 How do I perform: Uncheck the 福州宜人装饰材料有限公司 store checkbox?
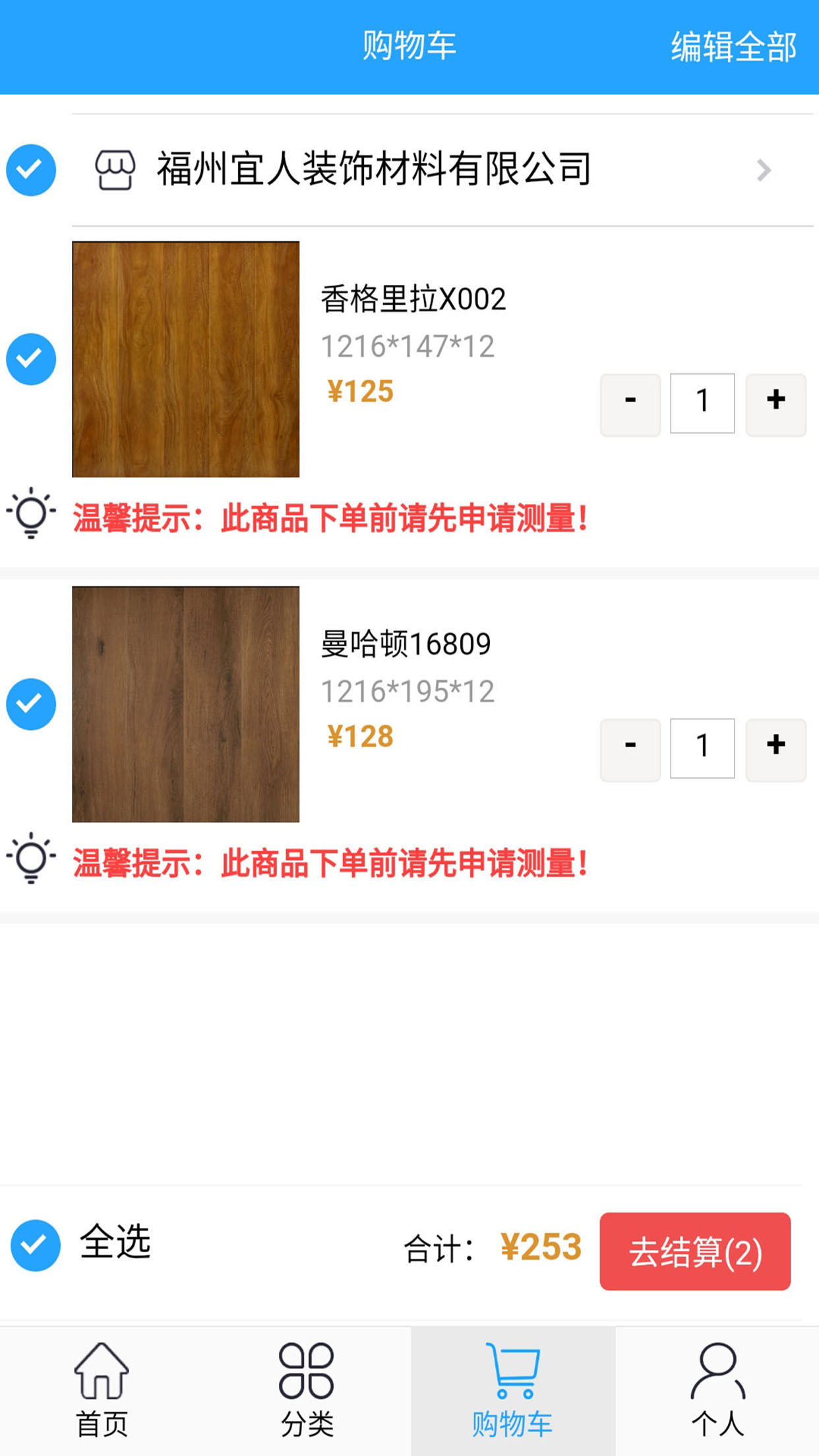point(31,170)
